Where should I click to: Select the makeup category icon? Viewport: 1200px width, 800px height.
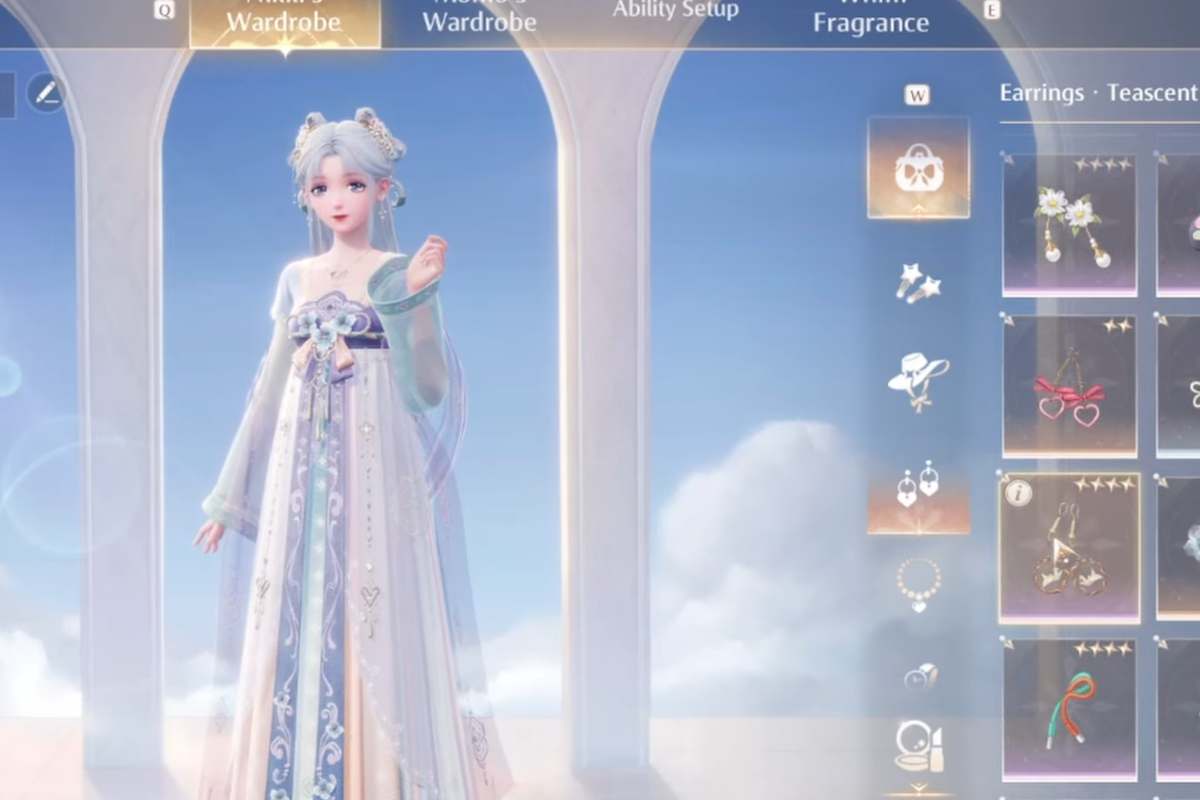pos(918,746)
